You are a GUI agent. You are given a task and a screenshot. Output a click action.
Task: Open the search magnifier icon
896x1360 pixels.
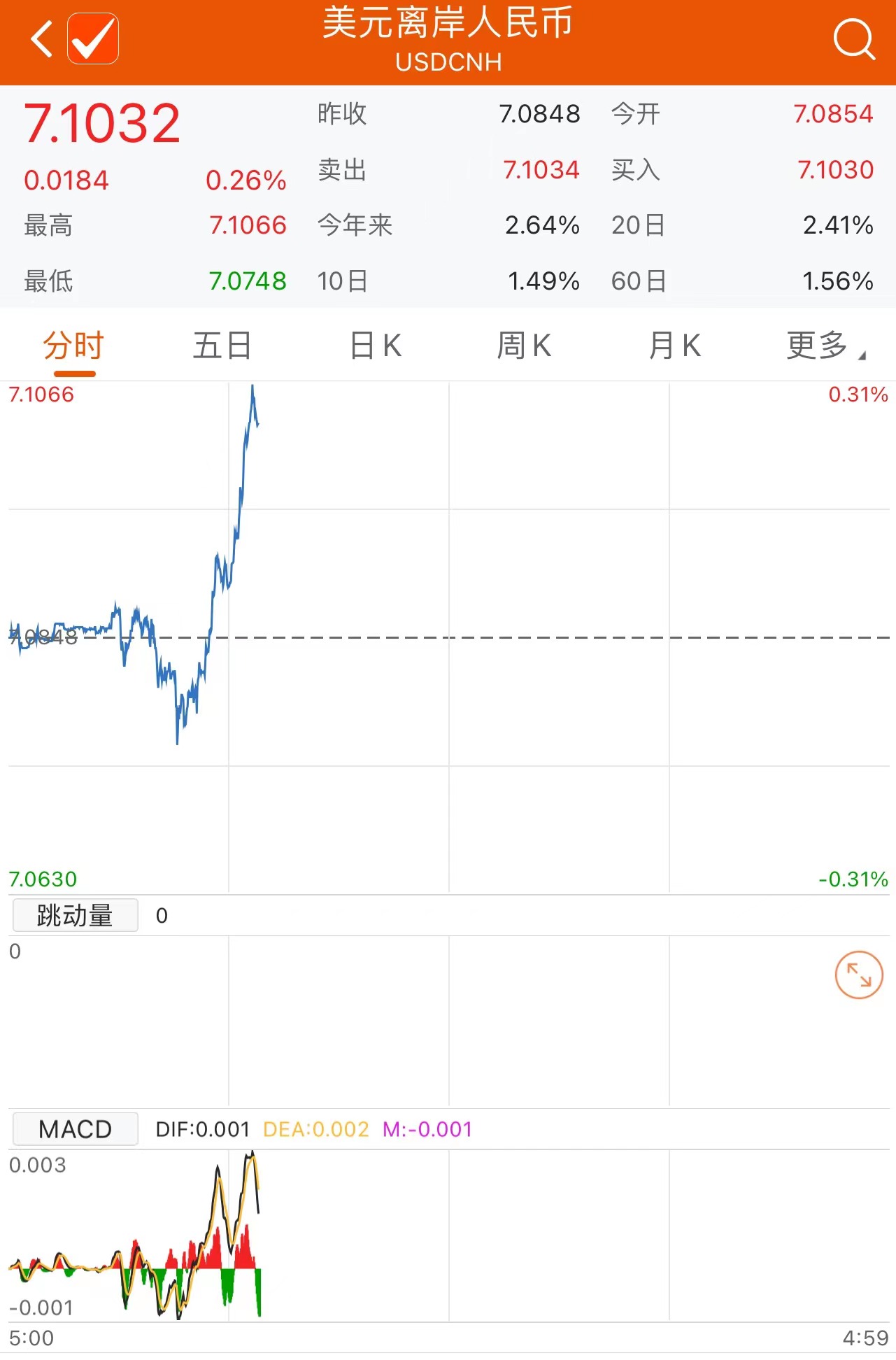coord(853,39)
